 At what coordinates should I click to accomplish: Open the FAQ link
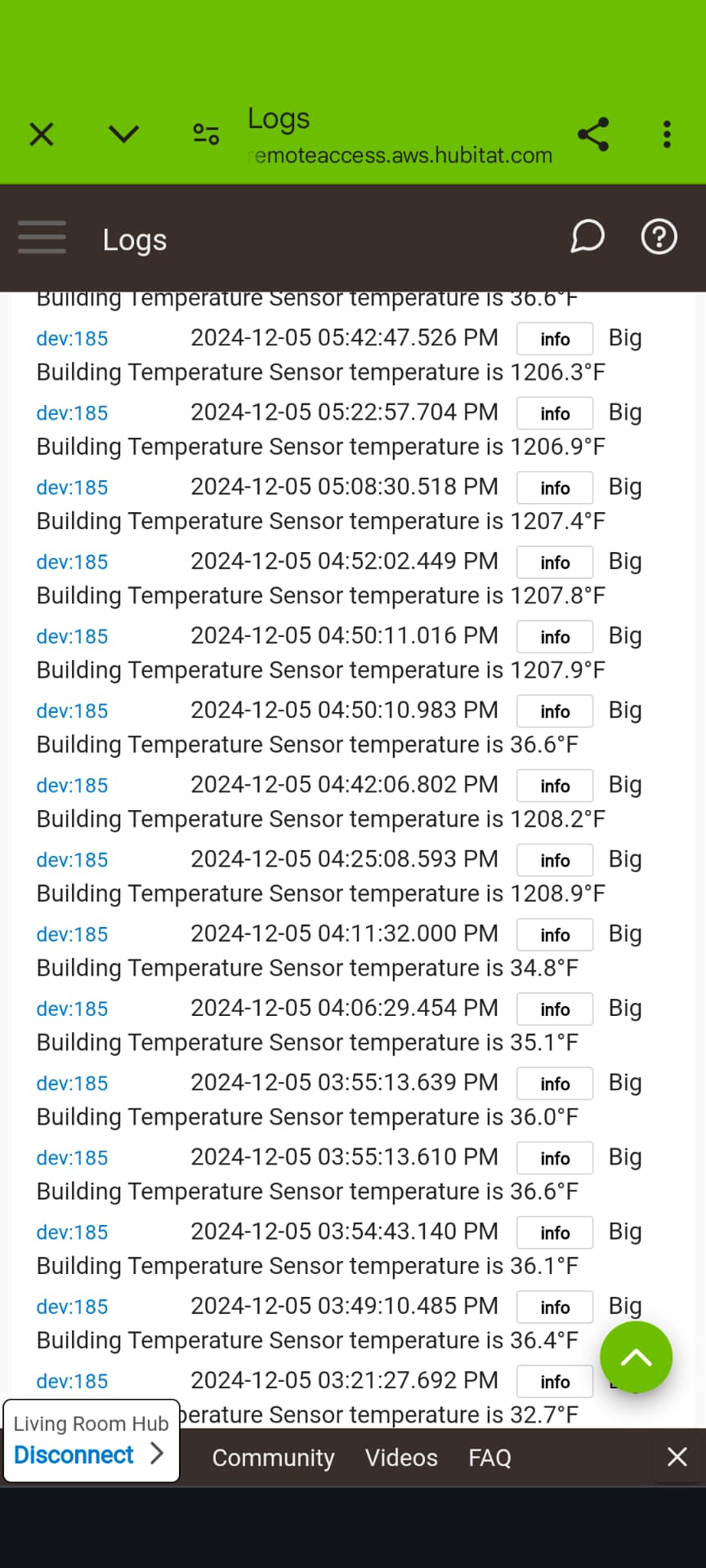(489, 1458)
